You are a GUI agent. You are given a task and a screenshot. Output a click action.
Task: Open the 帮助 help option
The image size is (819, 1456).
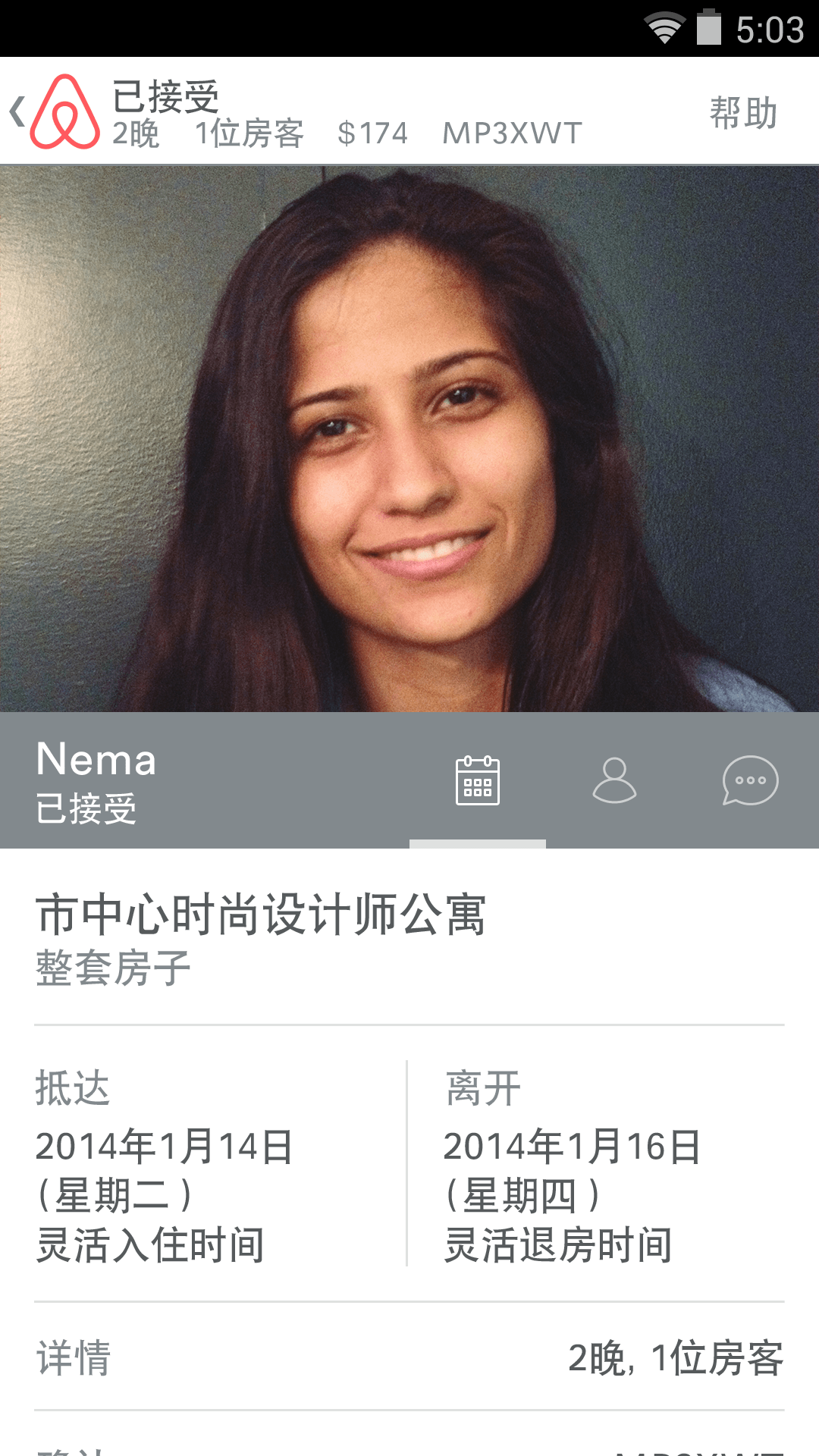[743, 113]
